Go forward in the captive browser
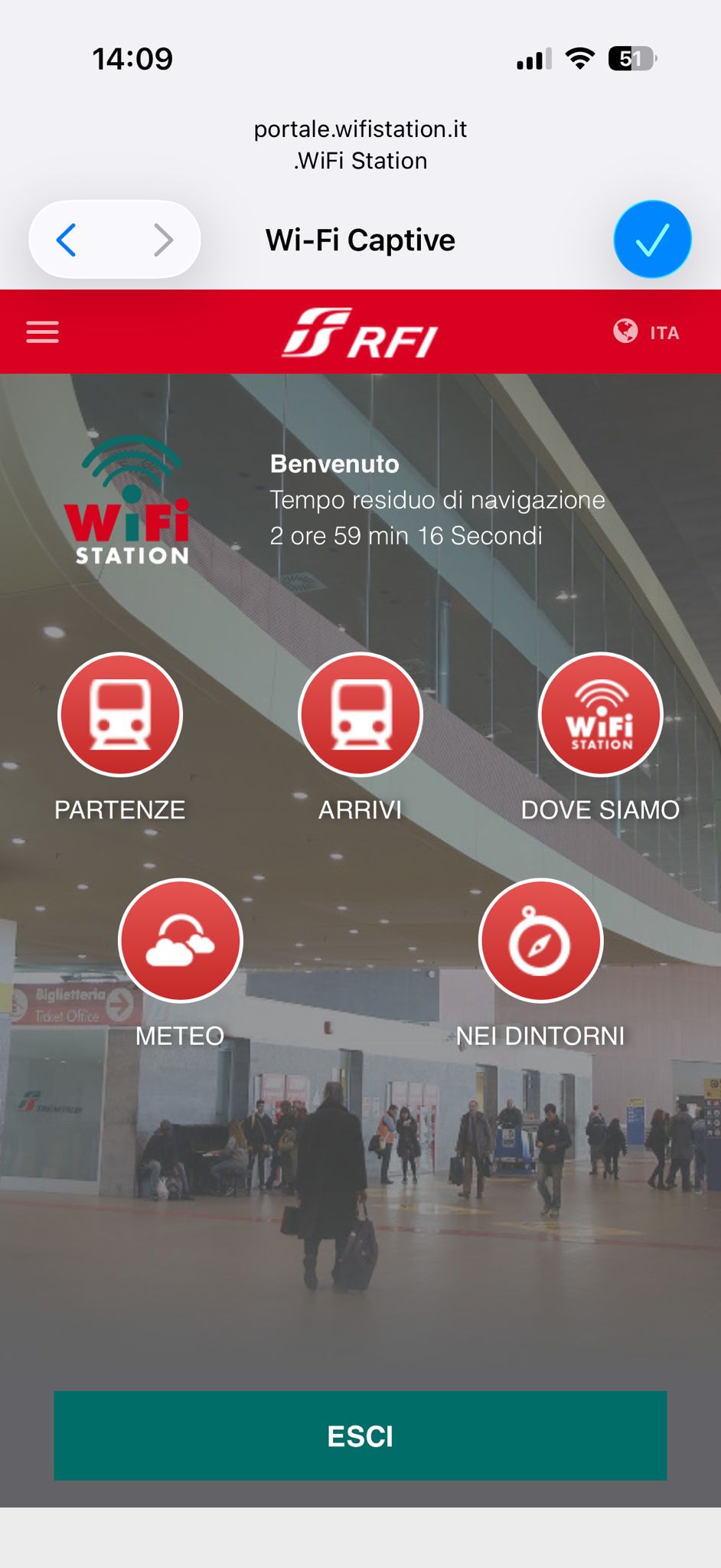The width and height of the screenshot is (721, 1568). point(163,240)
